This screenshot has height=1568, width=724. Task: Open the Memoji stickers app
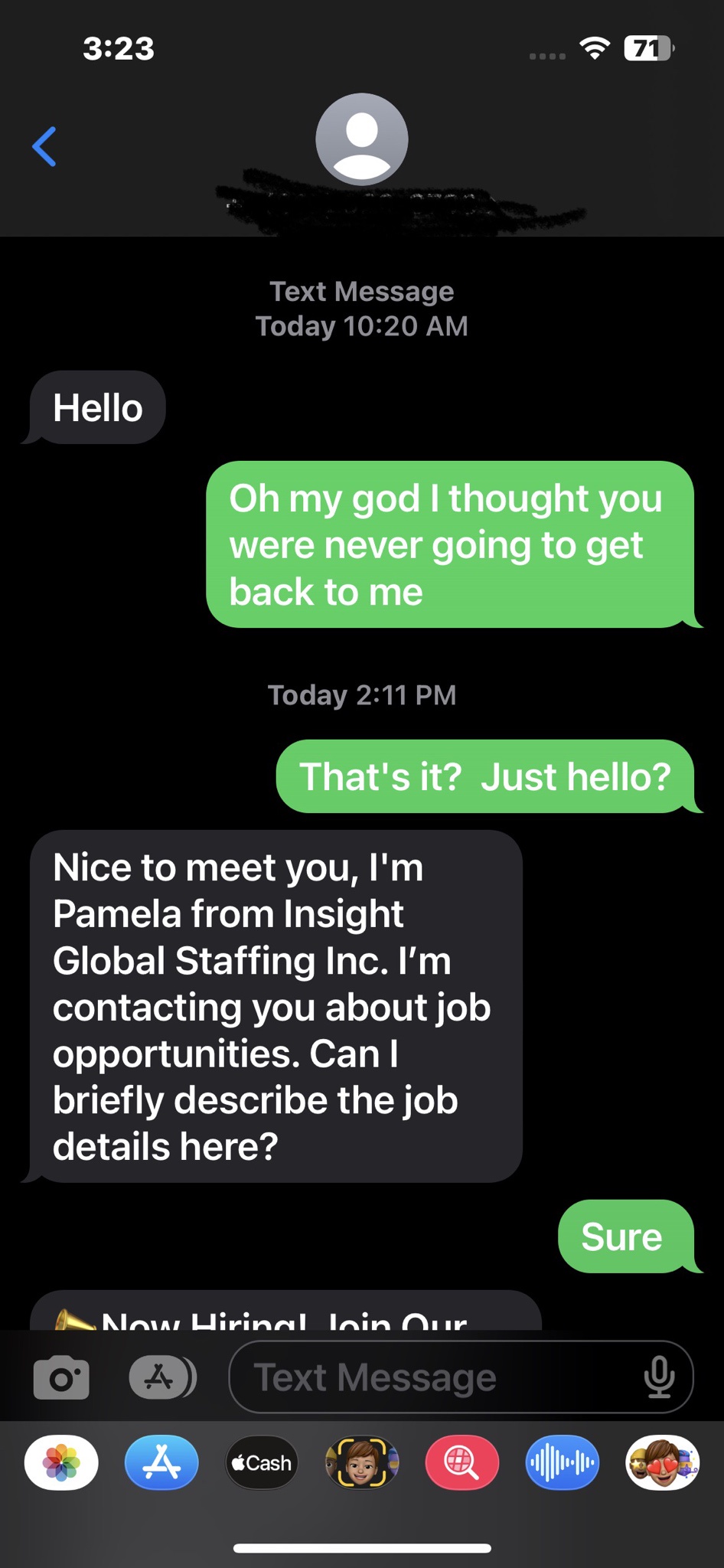[x=662, y=1462]
